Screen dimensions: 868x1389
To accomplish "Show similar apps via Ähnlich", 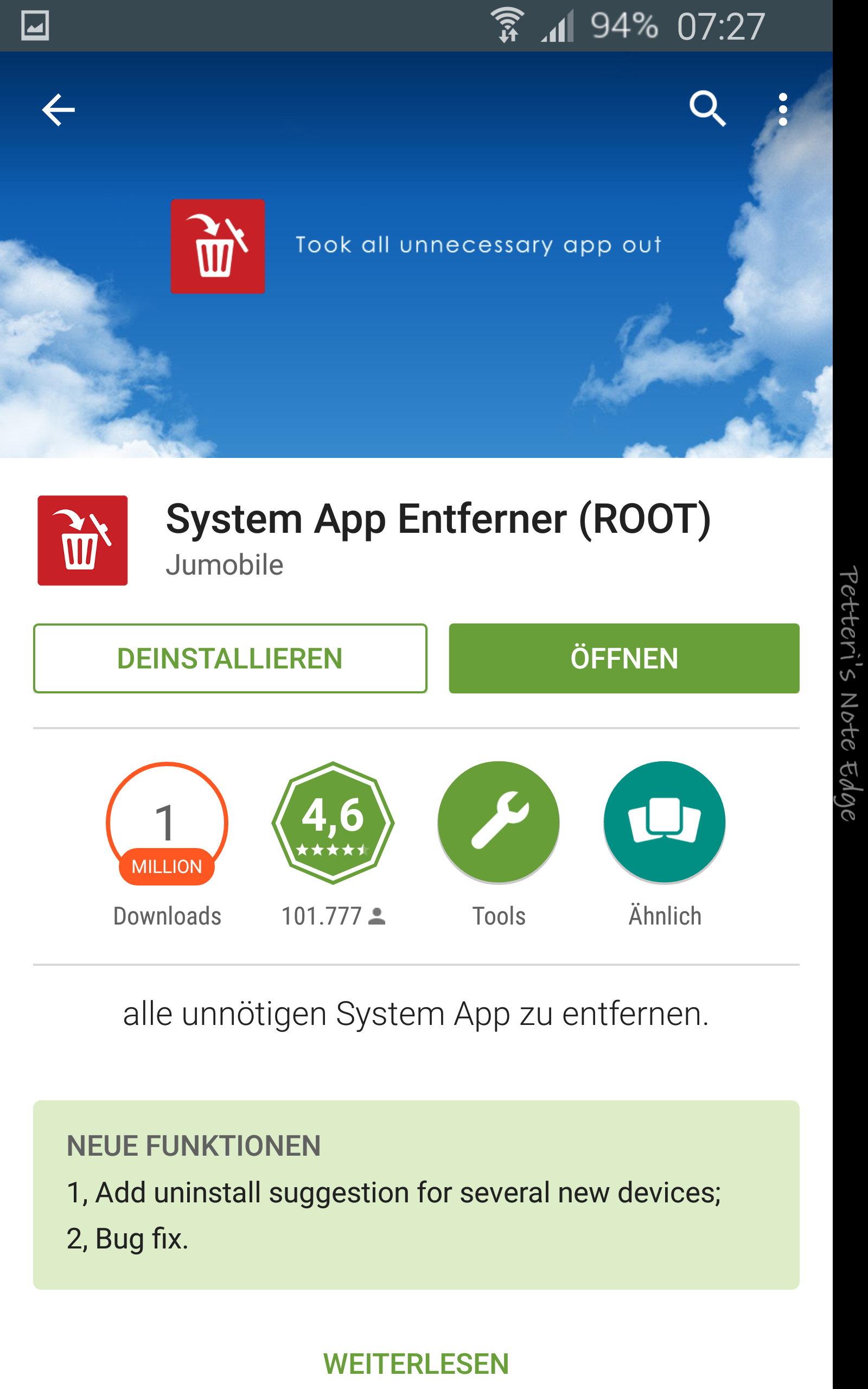I will pos(664,823).
